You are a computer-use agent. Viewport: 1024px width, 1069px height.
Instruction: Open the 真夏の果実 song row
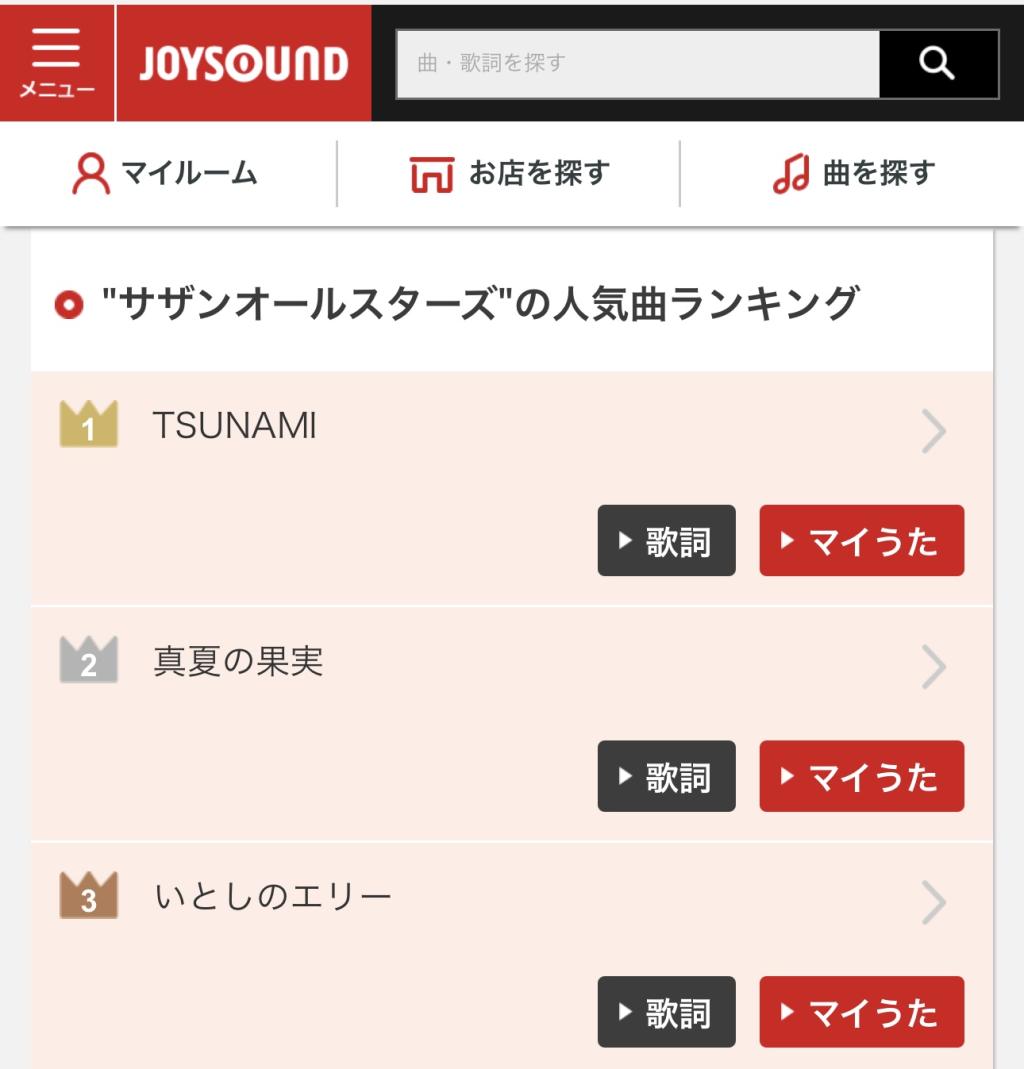[500, 664]
